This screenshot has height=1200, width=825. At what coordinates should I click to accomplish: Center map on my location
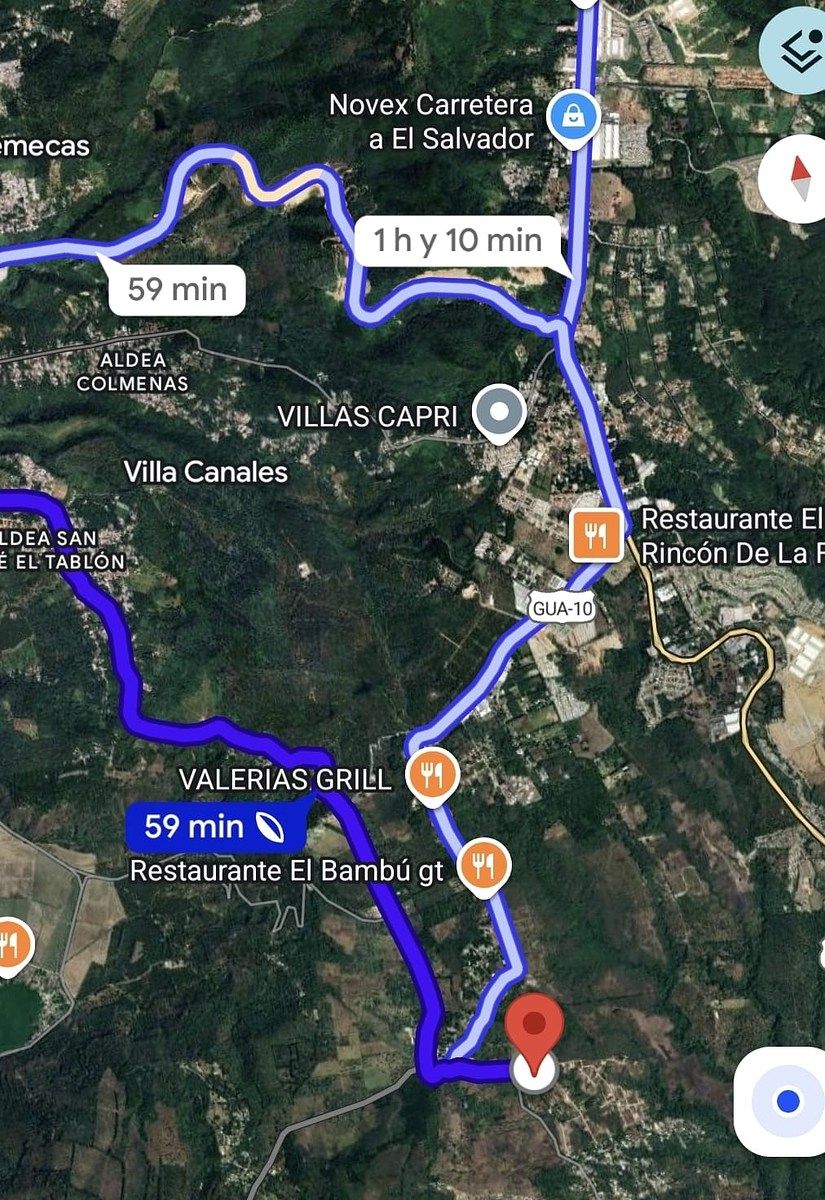pyautogui.click(x=787, y=1101)
